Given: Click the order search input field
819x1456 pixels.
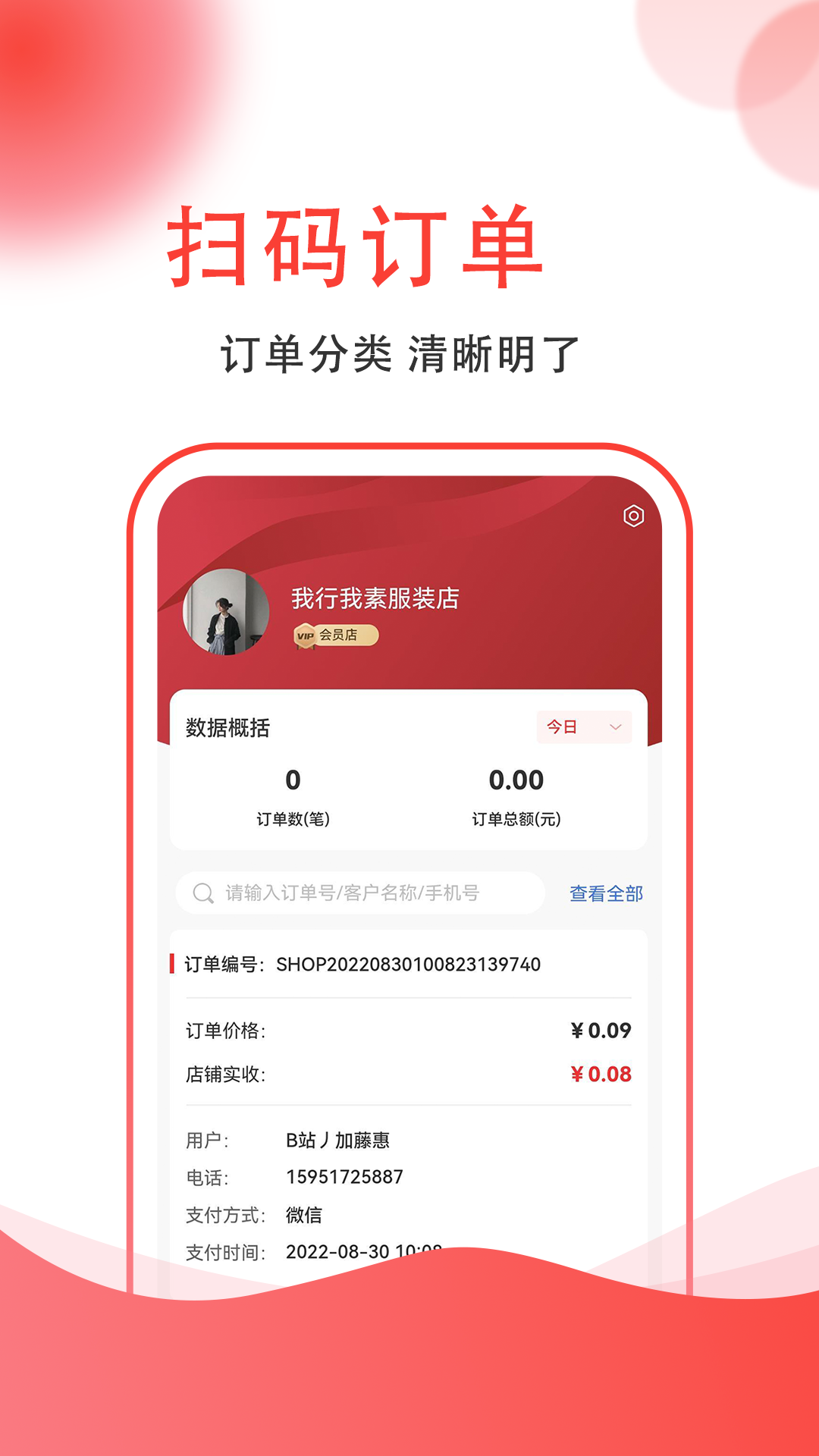Looking at the screenshot, I should point(364,892).
